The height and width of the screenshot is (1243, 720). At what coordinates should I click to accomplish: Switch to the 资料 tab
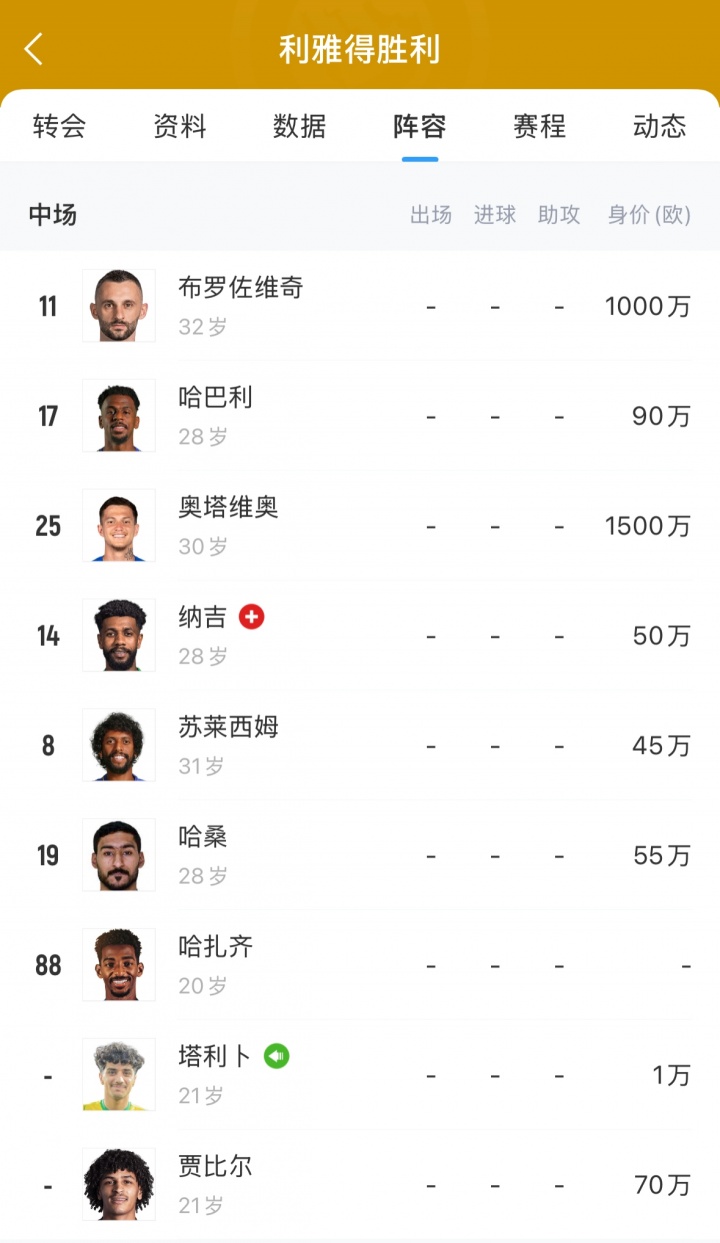point(180,126)
